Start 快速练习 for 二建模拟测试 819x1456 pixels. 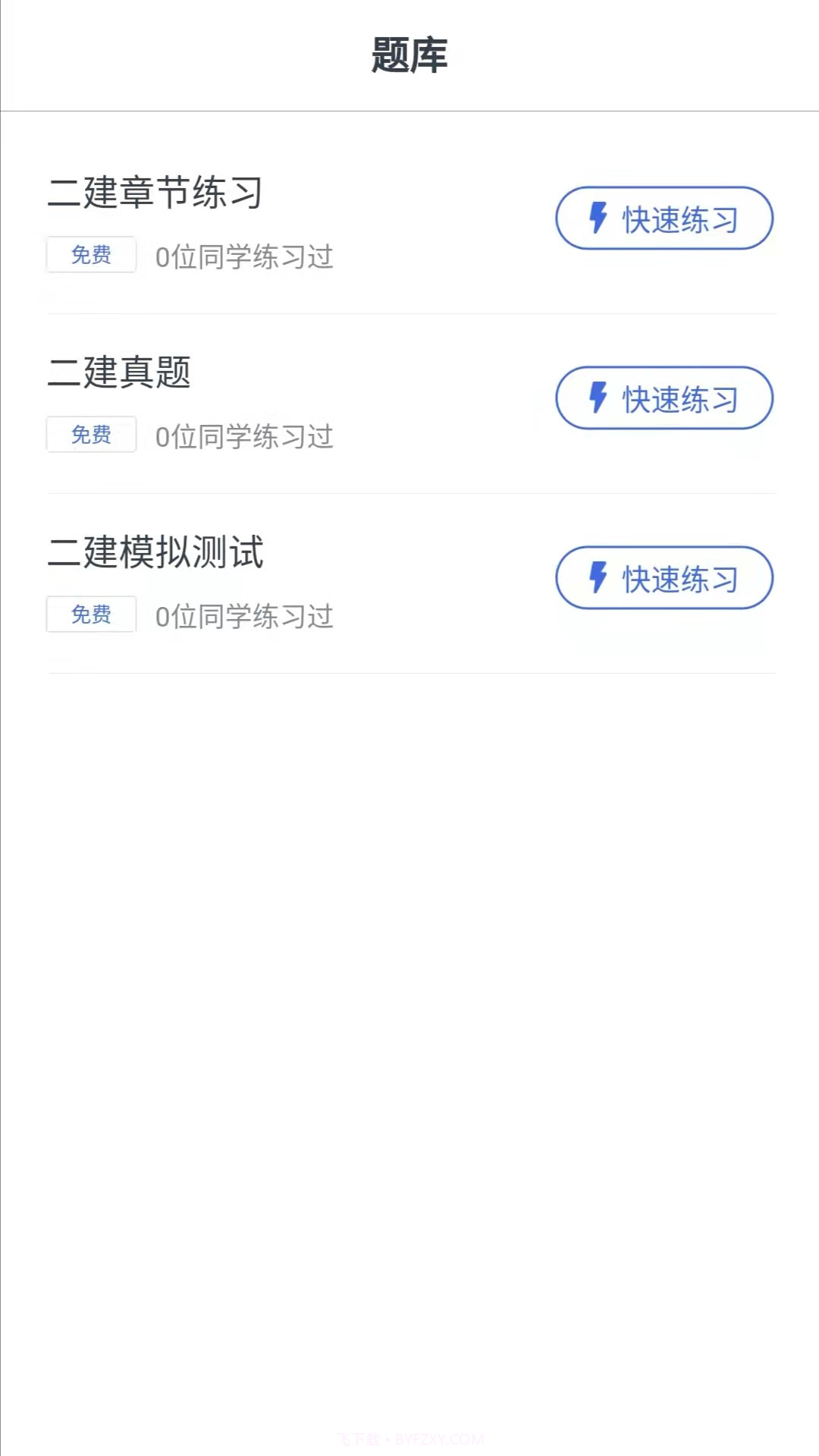[664, 578]
